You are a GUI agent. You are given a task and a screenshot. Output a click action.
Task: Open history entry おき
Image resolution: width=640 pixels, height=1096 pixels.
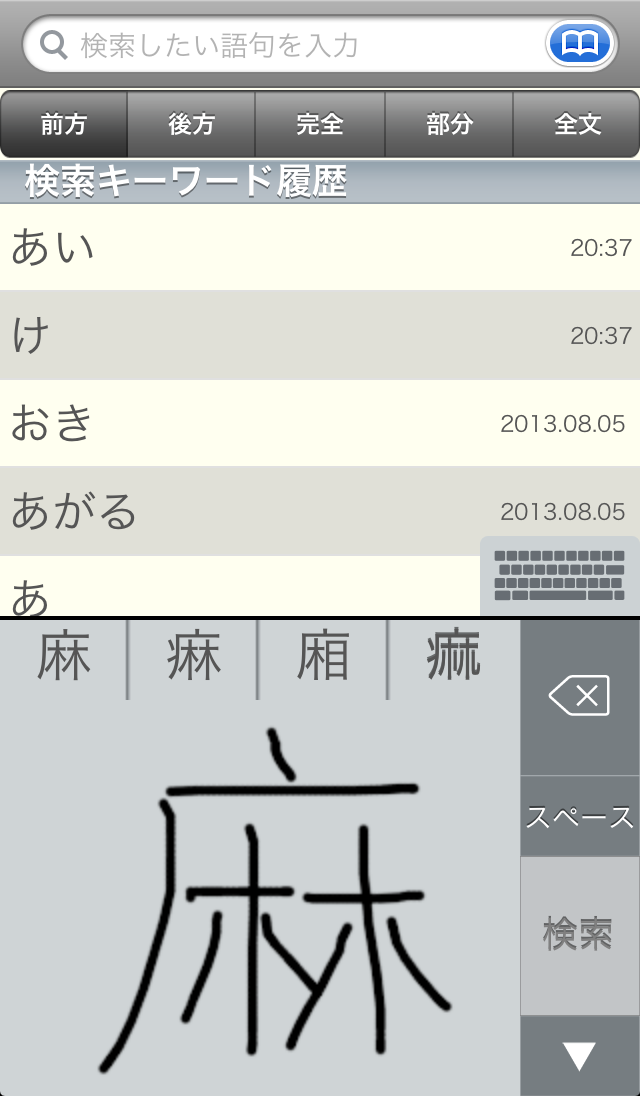tap(320, 423)
